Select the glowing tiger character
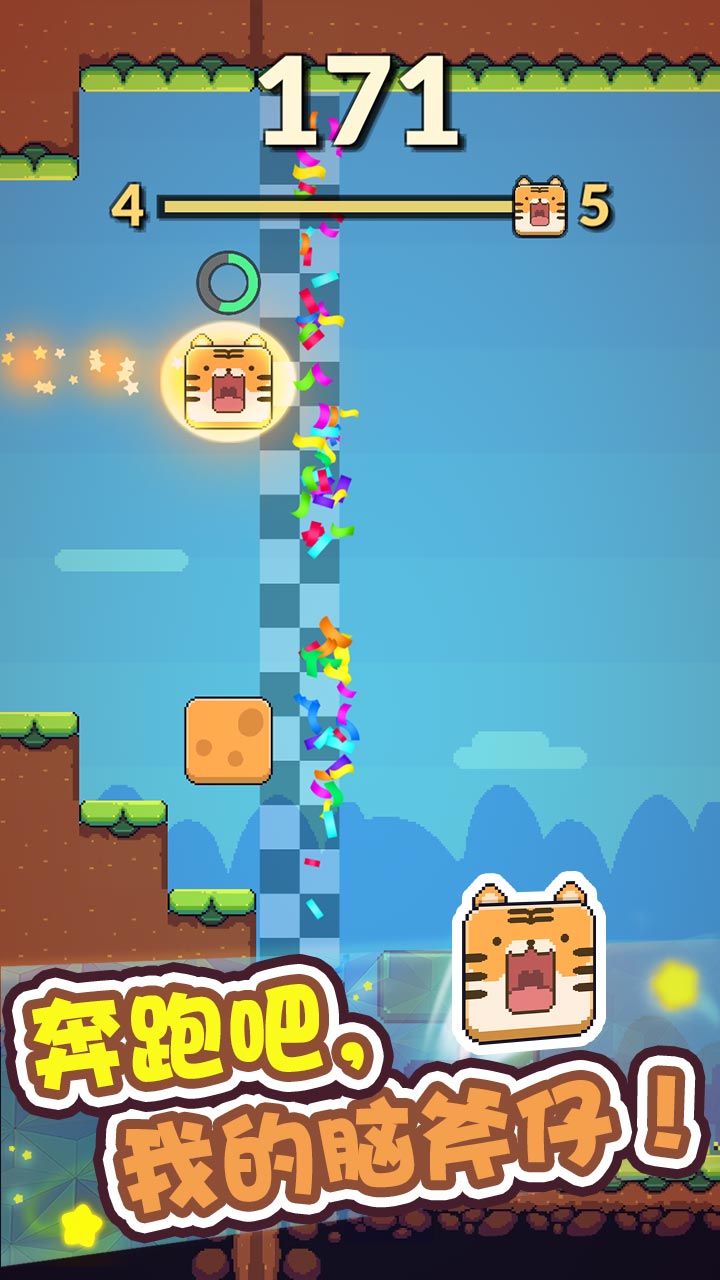 [227, 383]
